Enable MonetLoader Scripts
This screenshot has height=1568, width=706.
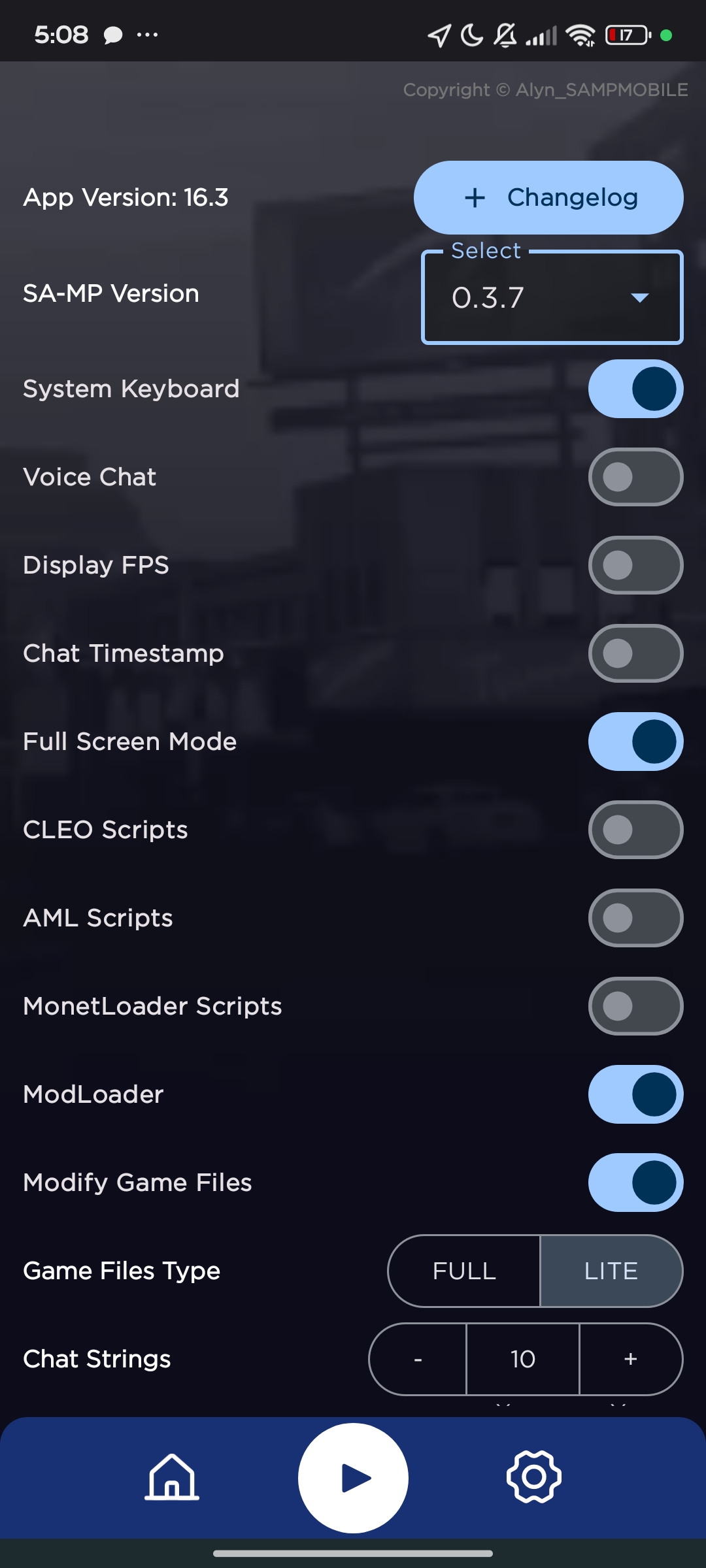(x=635, y=1006)
